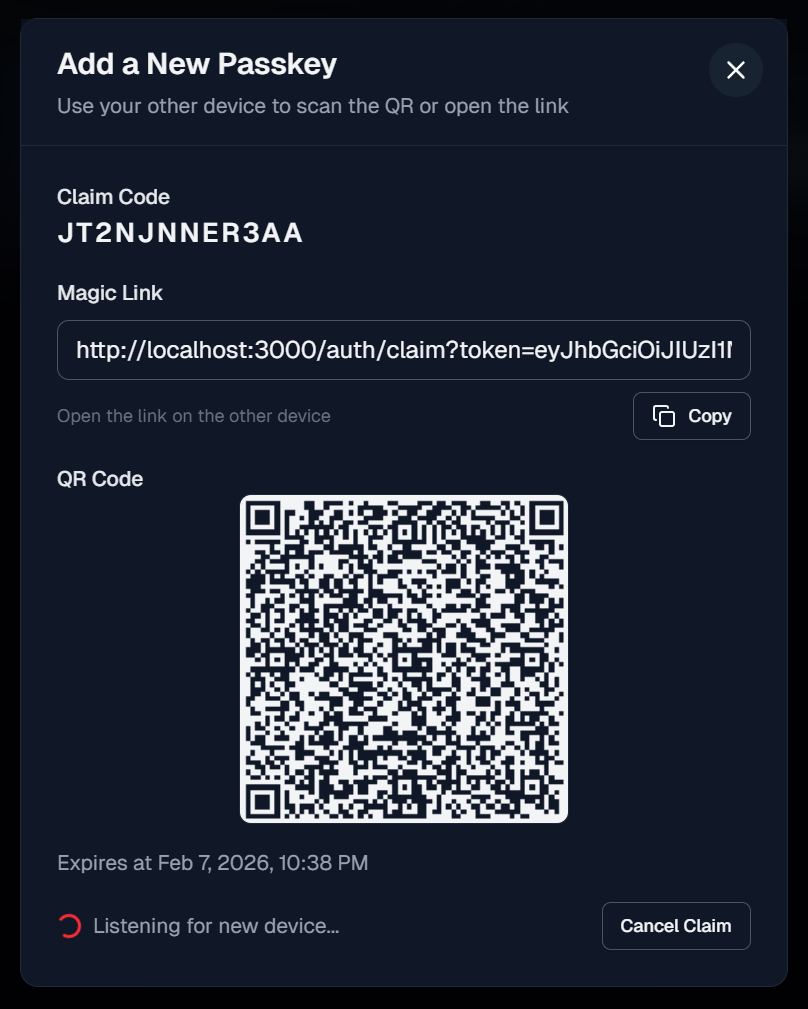Tap the magic link text field
Viewport: 808px width, 1009px height.
point(403,350)
